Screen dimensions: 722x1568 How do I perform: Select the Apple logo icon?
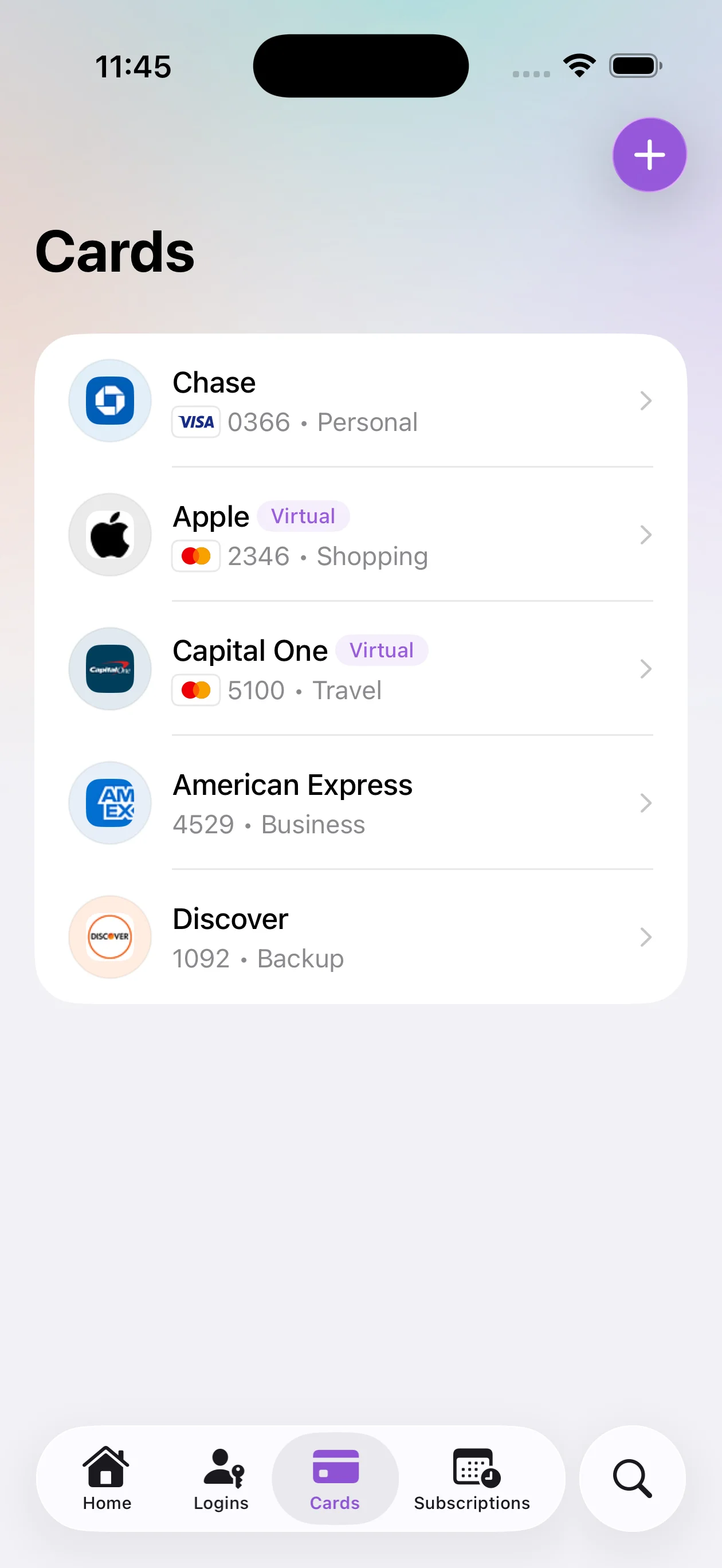tap(109, 535)
